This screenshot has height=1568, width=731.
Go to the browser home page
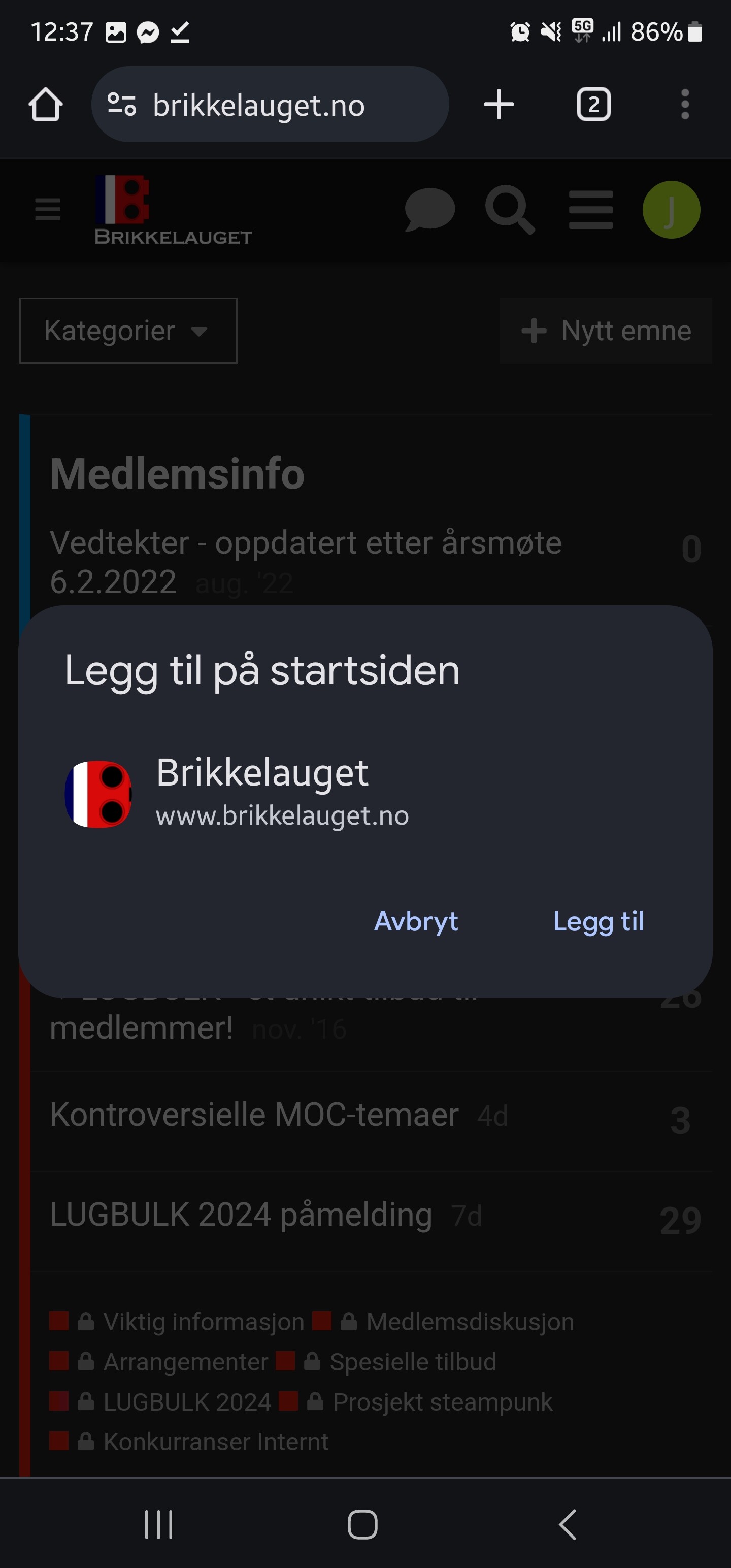(46, 104)
